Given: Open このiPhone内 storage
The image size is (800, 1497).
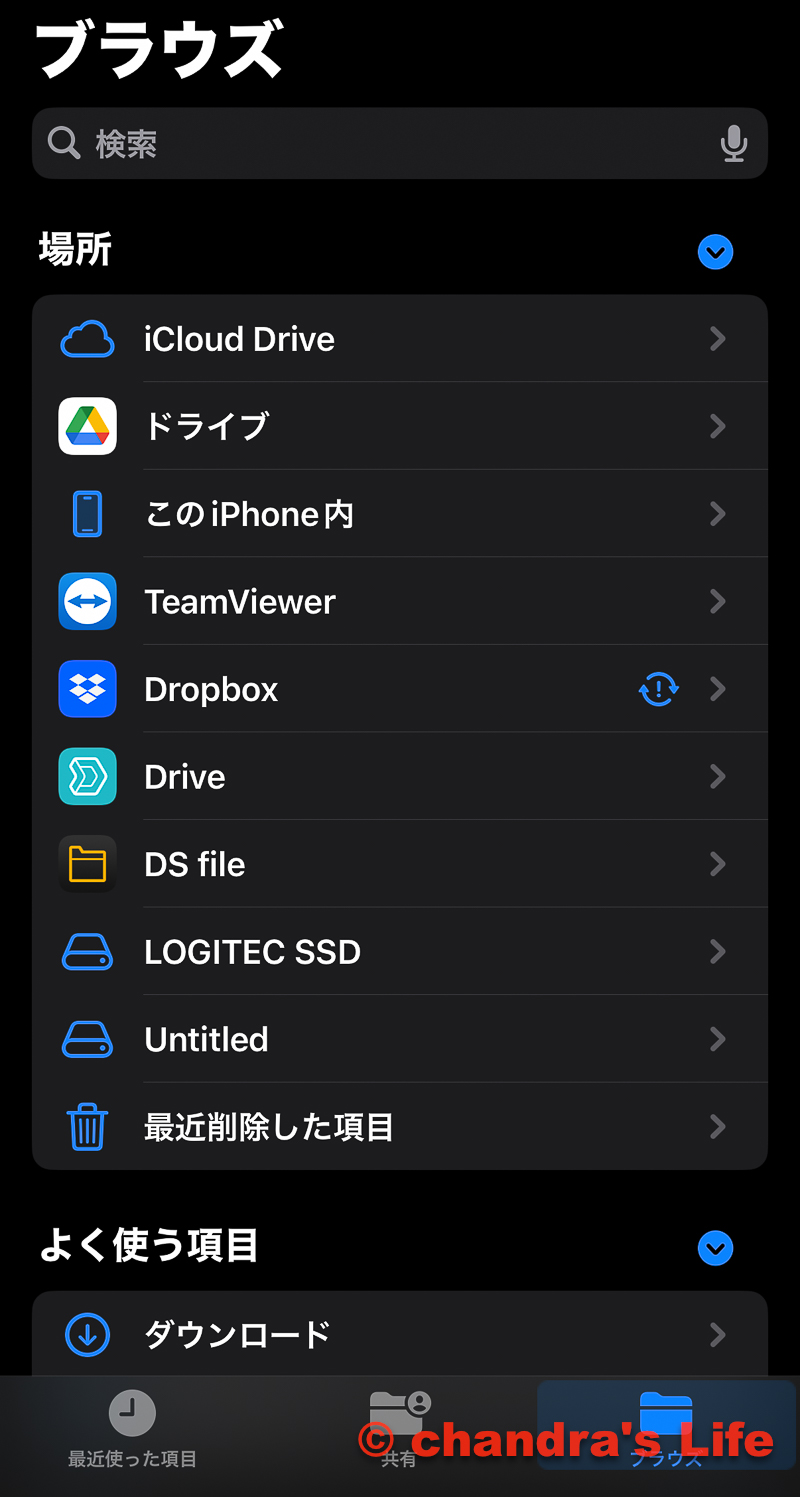Looking at the screenshot, I should (400, 514).
